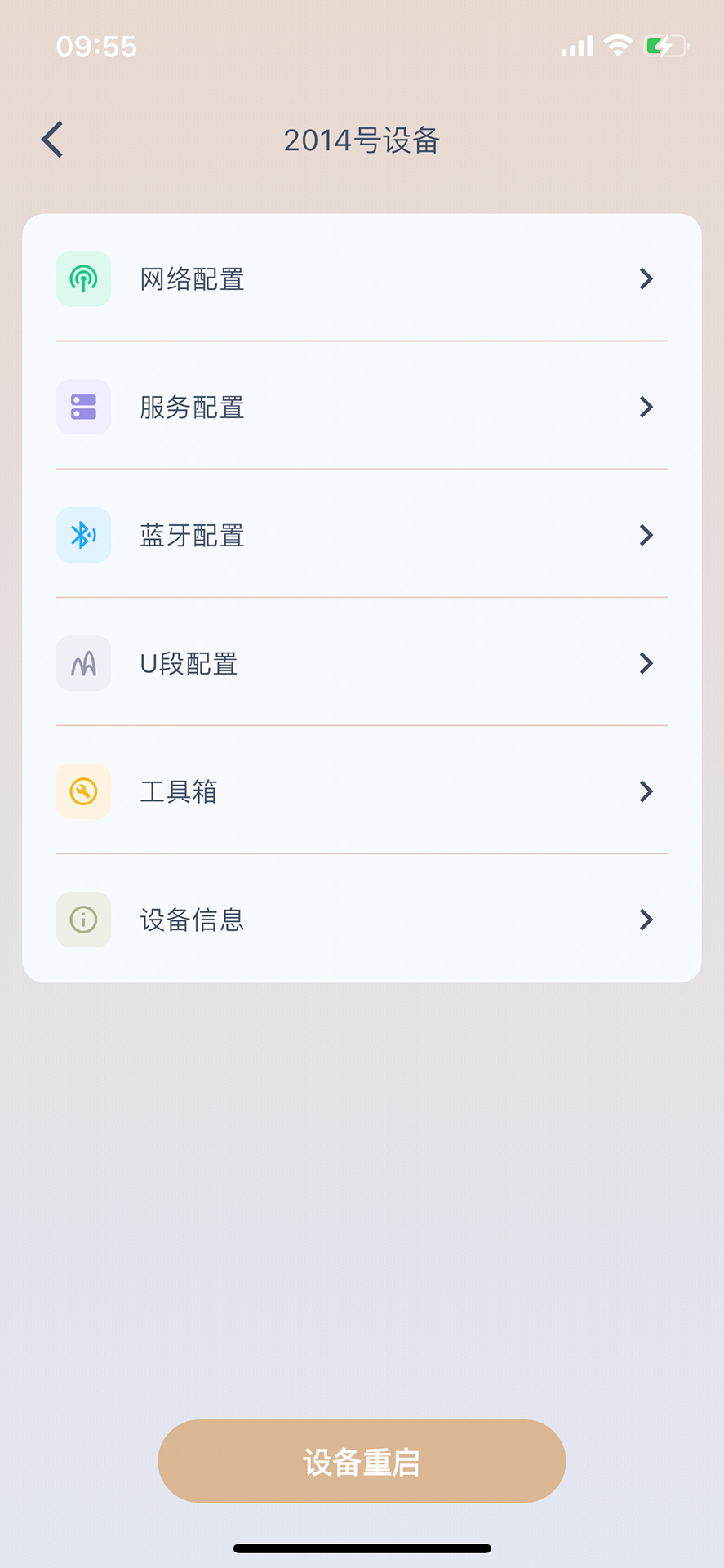724x1568 pixels.
Task: Tap the Wi-Fi icon in status bar
Action: pyautogui.click(x=618, y=47)
